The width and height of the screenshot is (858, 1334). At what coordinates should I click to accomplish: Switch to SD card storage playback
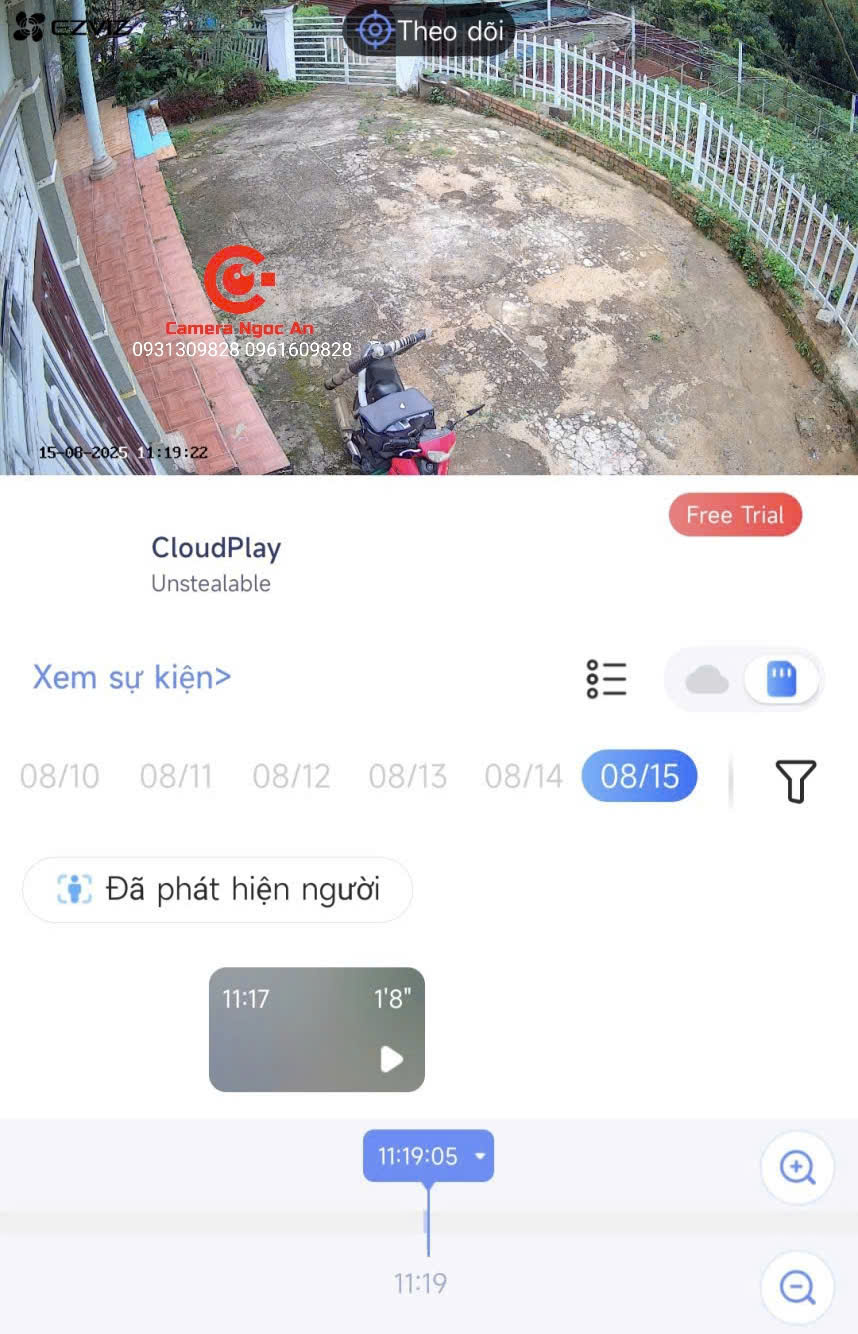tap(781, 680)
